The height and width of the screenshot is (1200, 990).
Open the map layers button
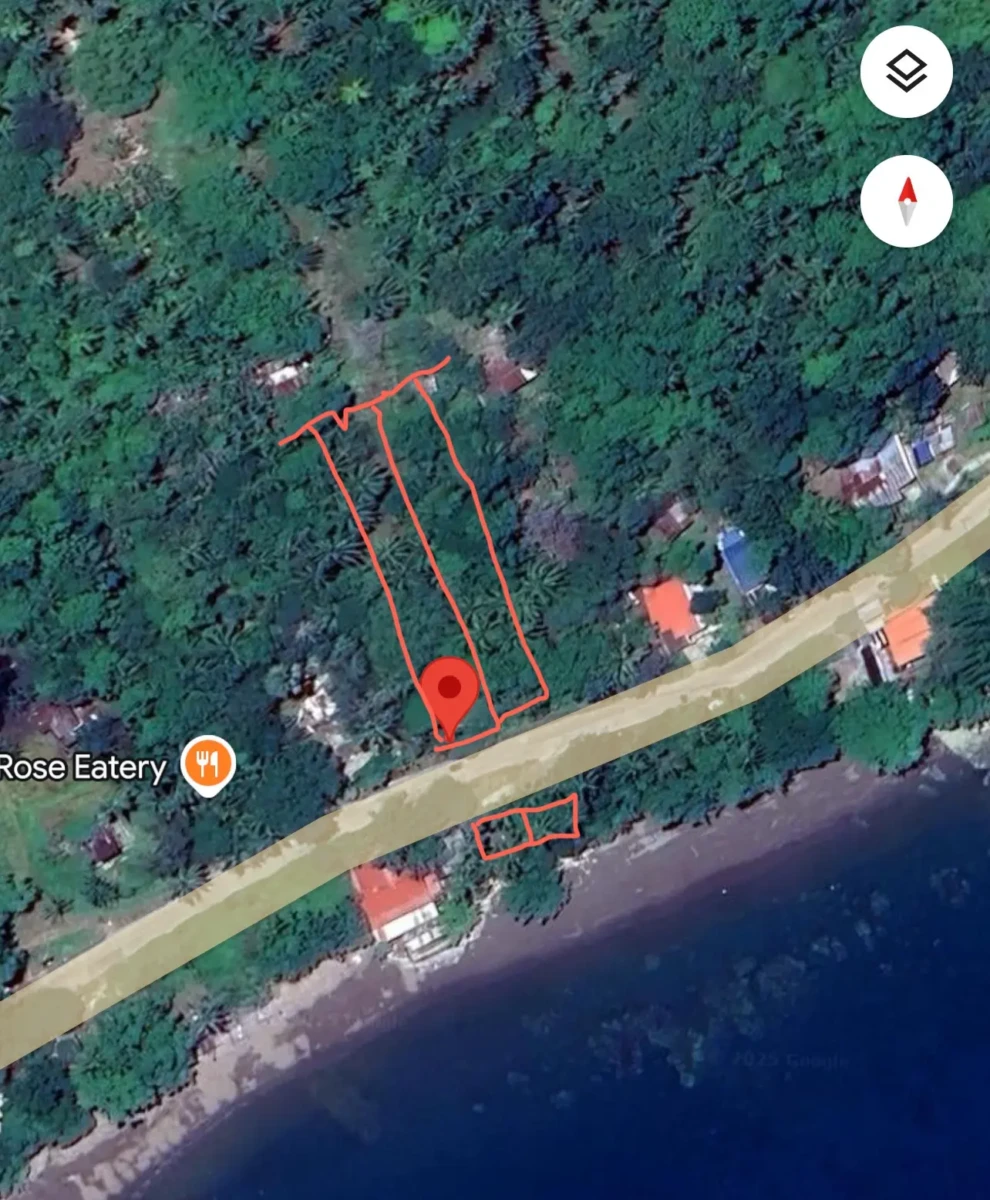point(906,72)
